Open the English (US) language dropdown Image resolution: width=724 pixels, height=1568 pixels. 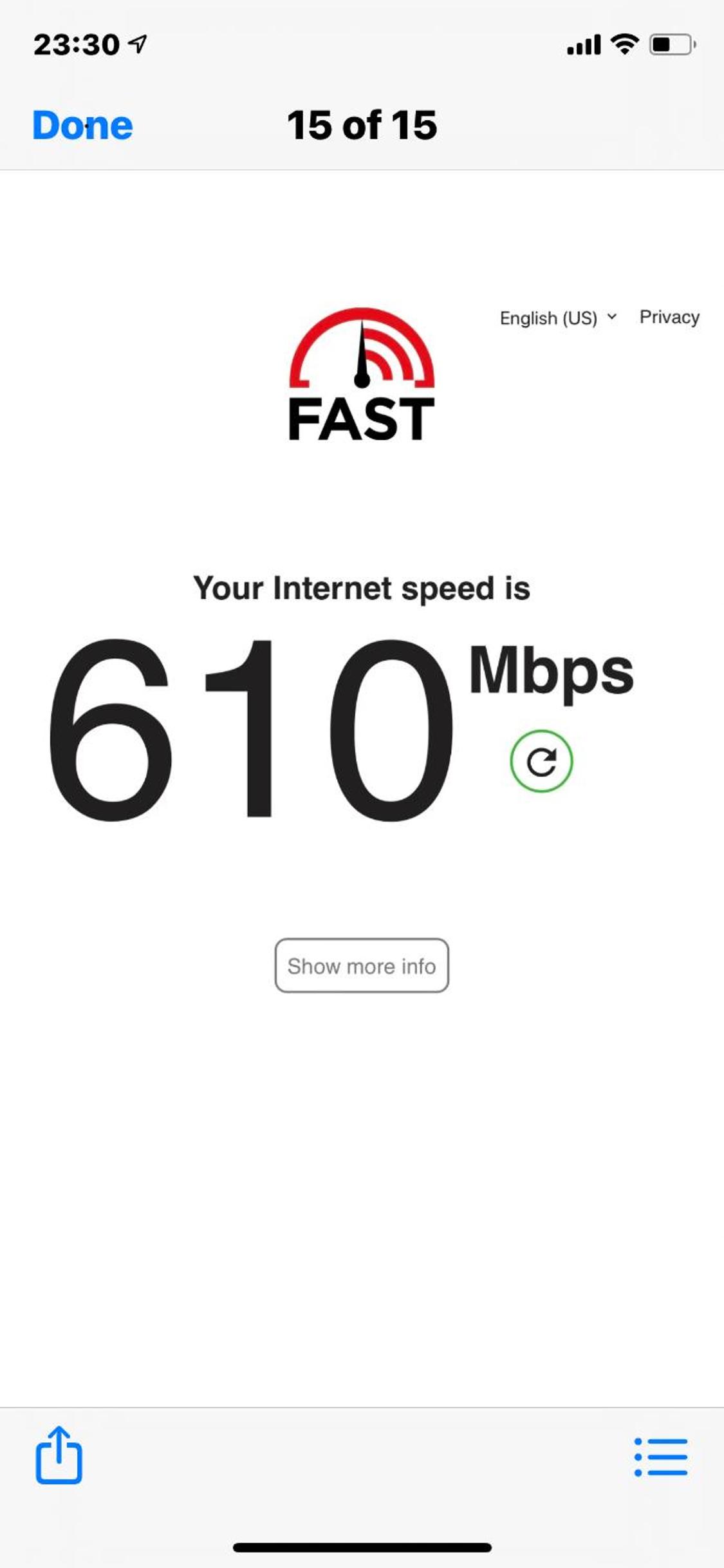click(x=557, y=318)
